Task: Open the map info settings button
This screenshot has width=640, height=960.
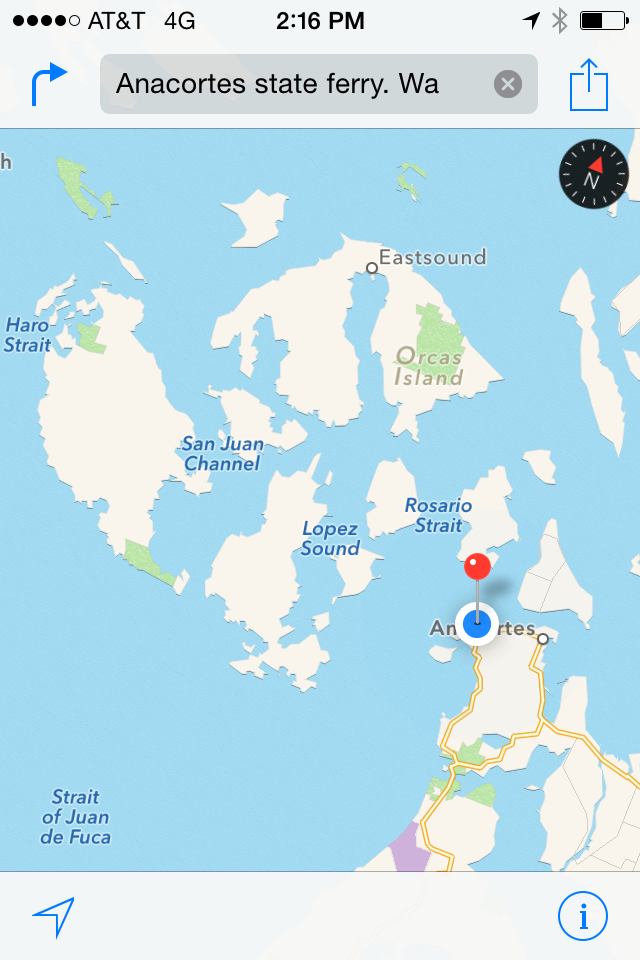Action: (582, 916)
